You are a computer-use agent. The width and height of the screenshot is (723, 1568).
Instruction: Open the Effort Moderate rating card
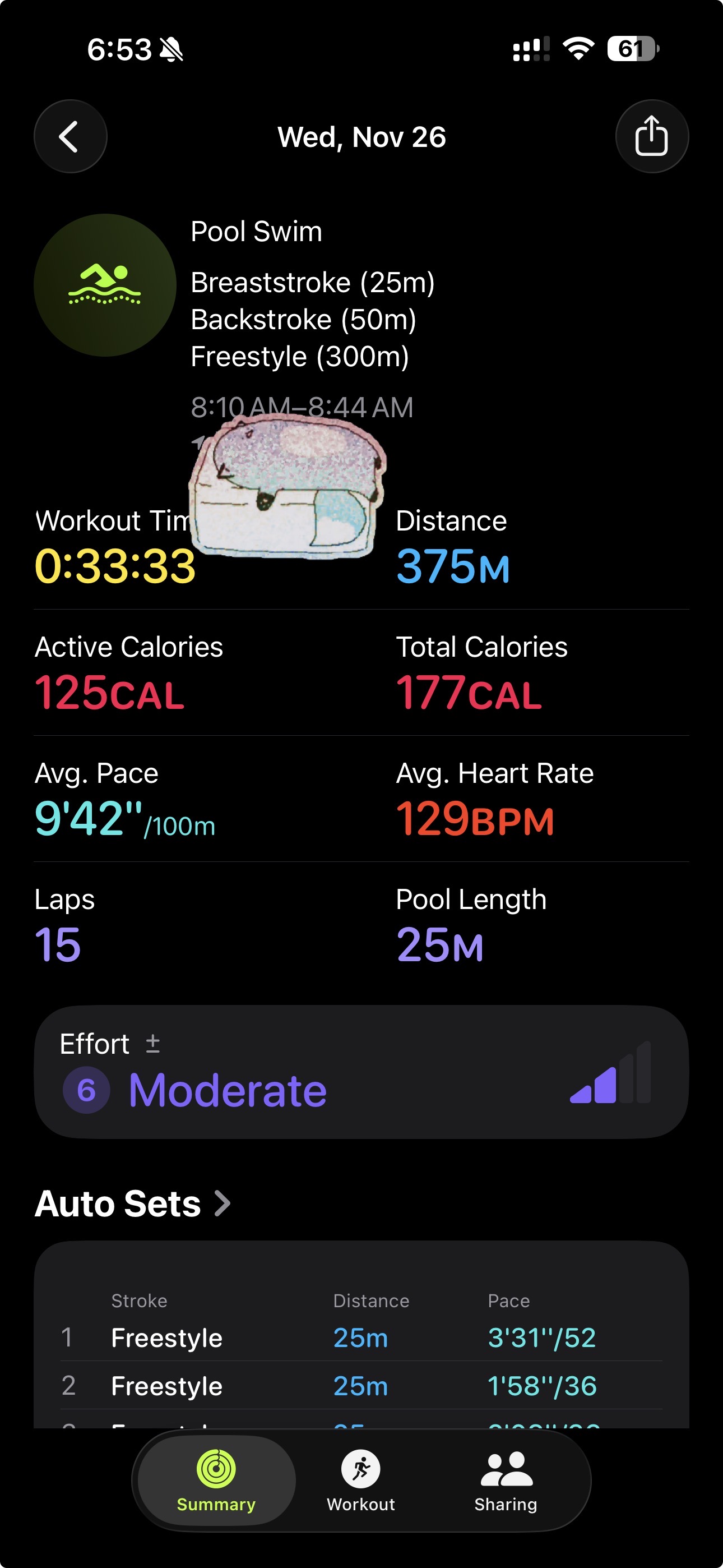(361, 1072)
